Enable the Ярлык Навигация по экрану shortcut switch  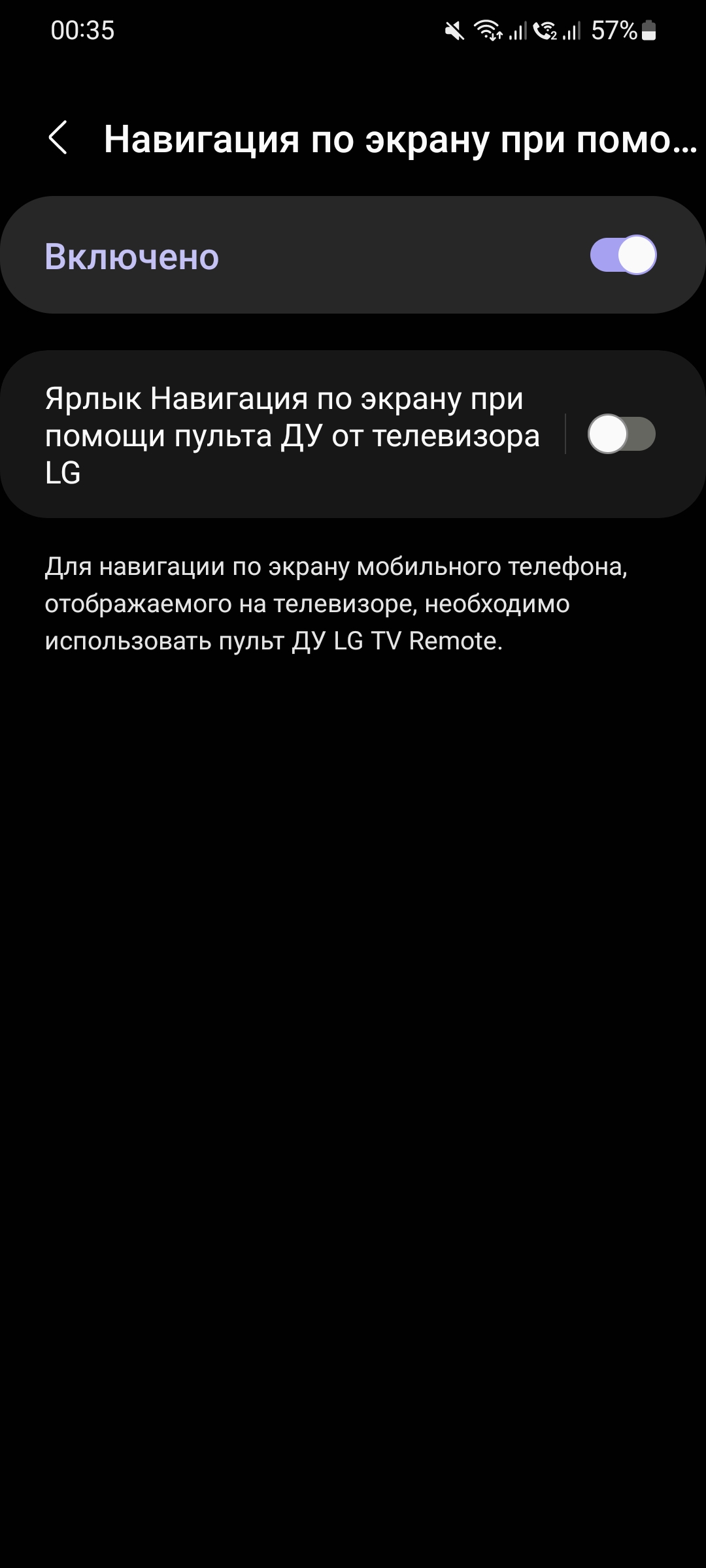pyautogui.click(x=621, y=434)
